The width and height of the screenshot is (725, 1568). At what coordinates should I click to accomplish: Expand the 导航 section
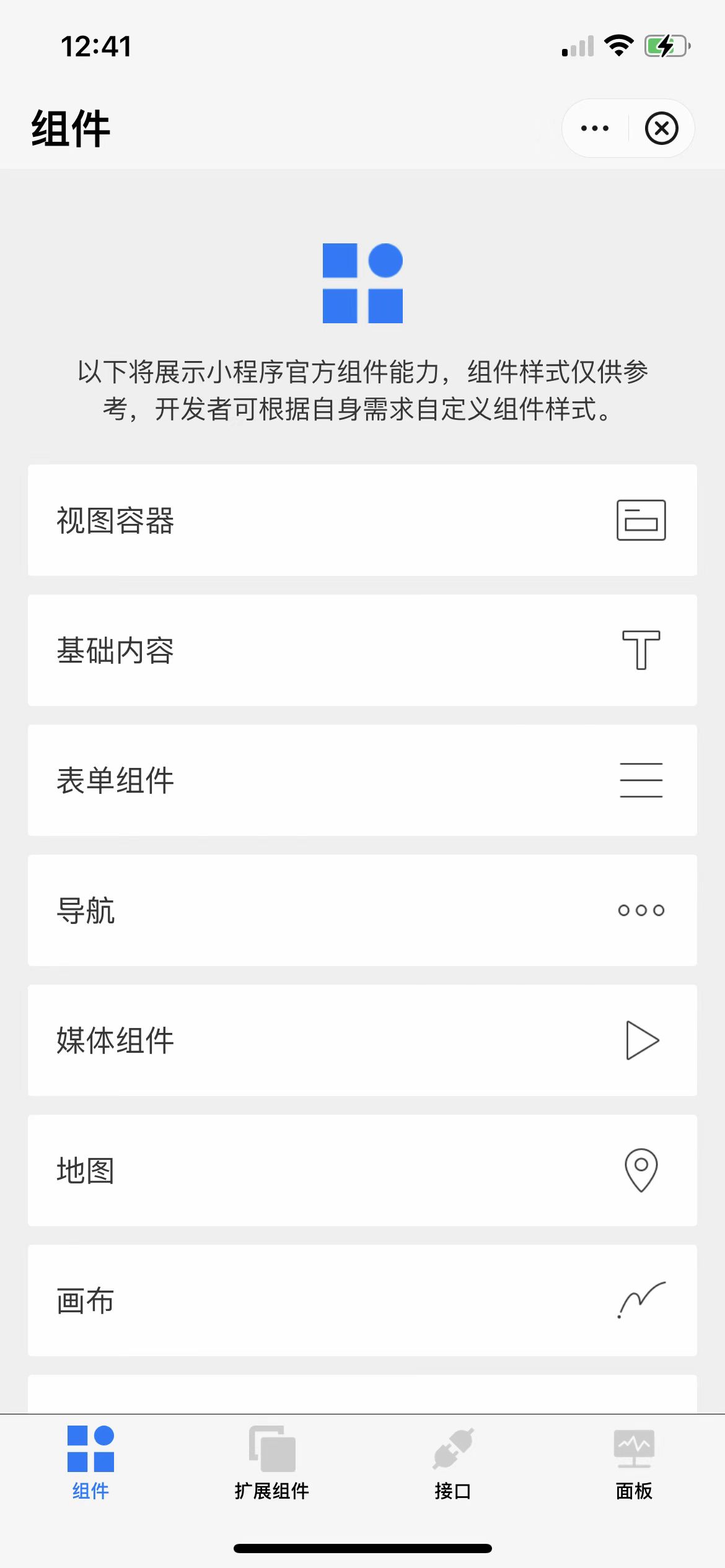(362, 910)
